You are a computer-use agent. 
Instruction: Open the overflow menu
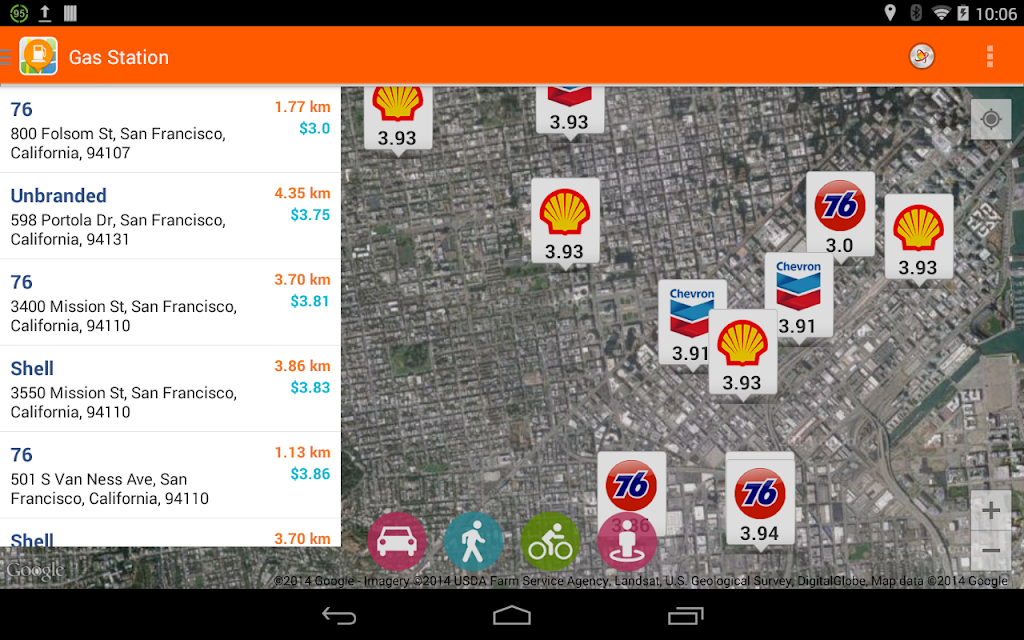[x=989, y=57]
